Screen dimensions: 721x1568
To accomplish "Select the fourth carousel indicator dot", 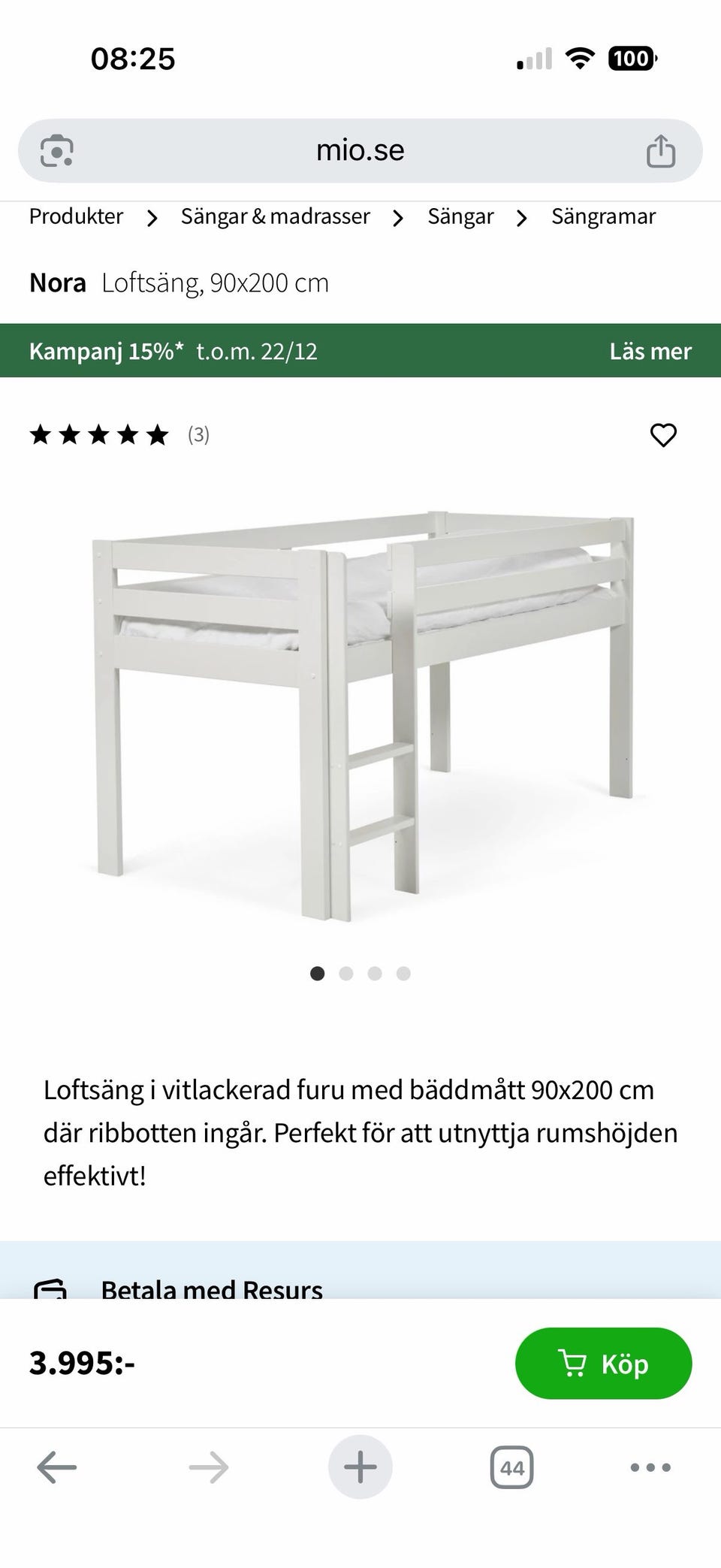I will tap(403, 974).
